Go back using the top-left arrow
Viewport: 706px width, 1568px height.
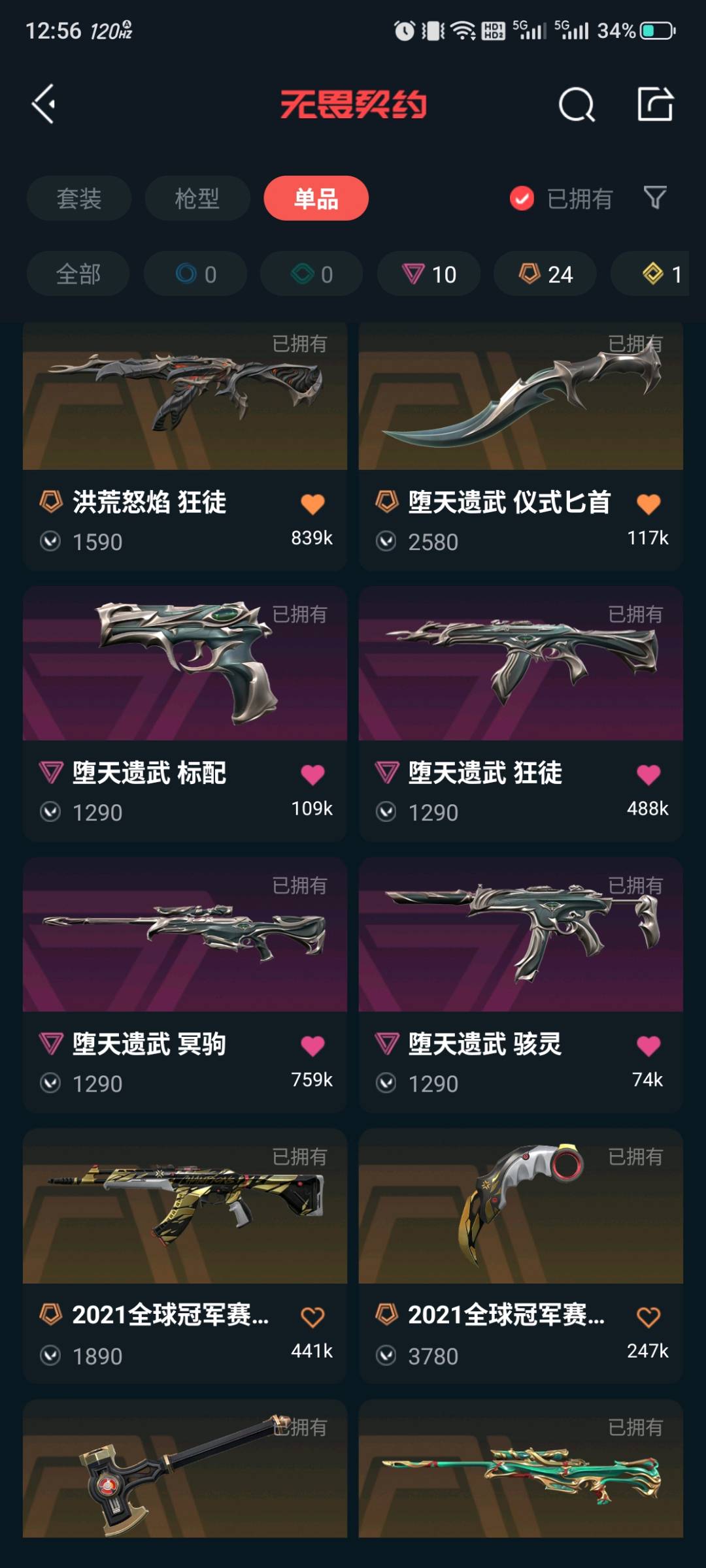tap(44, 104)
